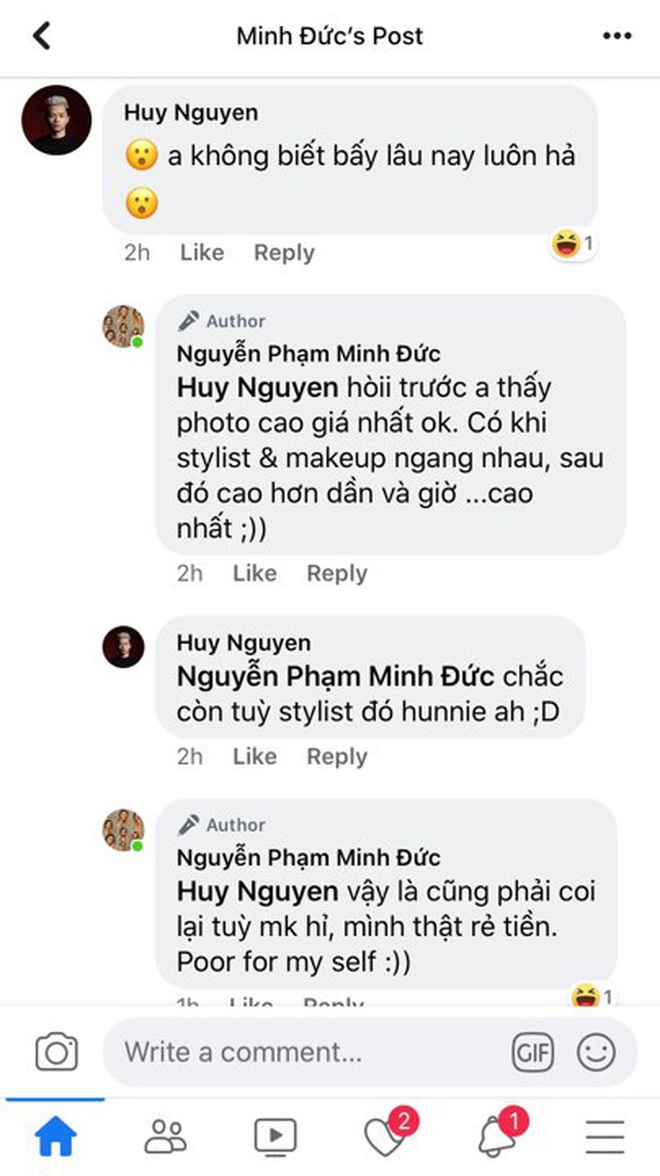Open the hamburger menu tab
Image resolution: width=660 pixels, height=1176 pixels.
coord(605,1137)
